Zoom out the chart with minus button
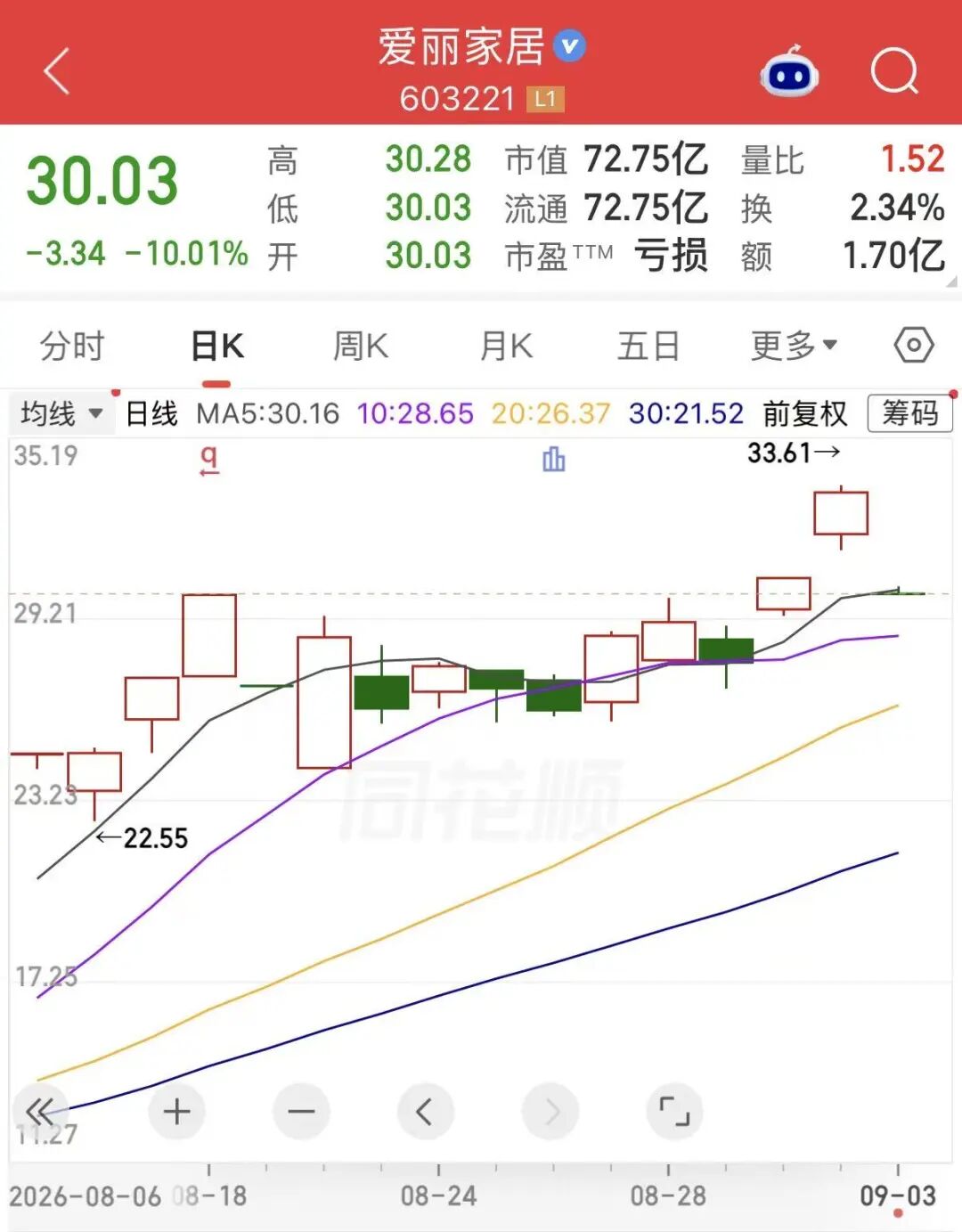 click(x=301, y=1111)
